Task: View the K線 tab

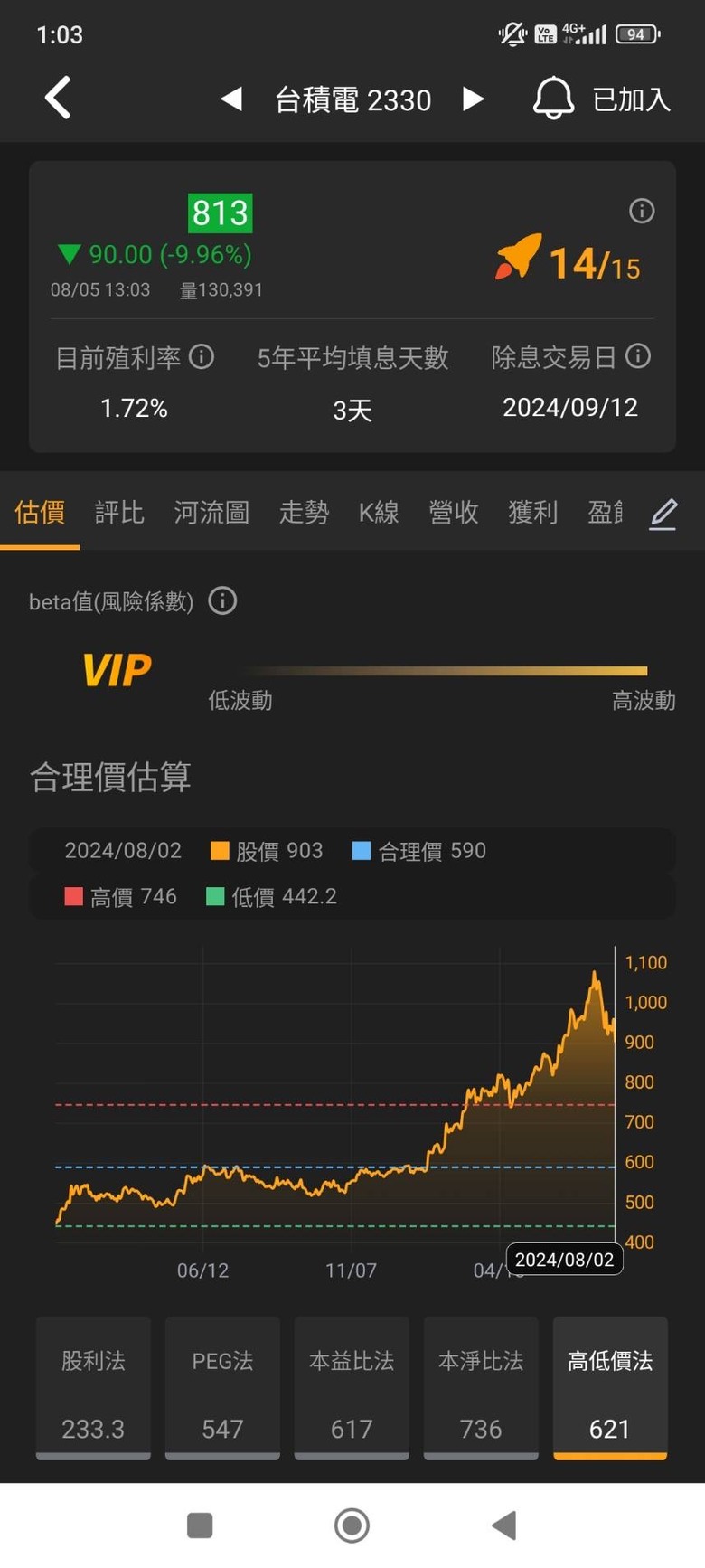Action: tap(379, 513)
